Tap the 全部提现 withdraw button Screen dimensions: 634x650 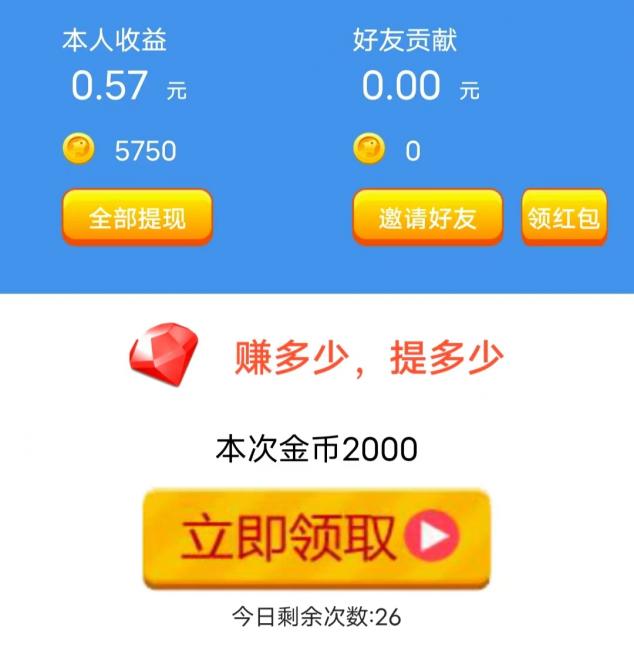pyautogui.click(x=137, y=217)
